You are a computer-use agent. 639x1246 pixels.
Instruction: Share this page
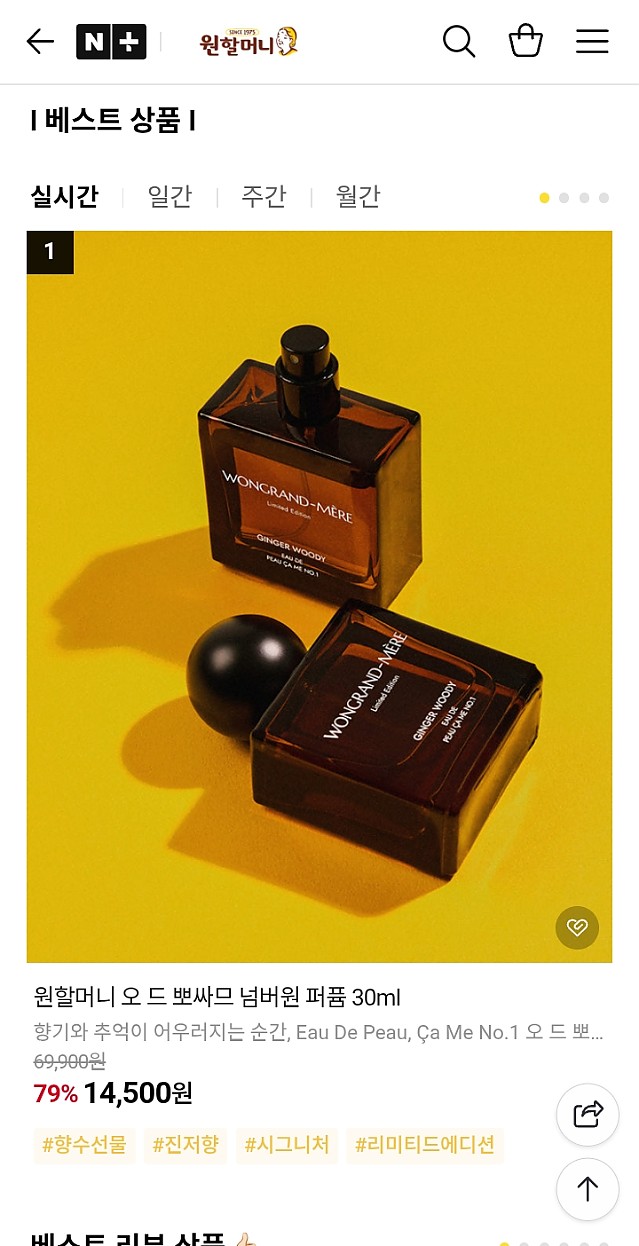pos(587,1114)
